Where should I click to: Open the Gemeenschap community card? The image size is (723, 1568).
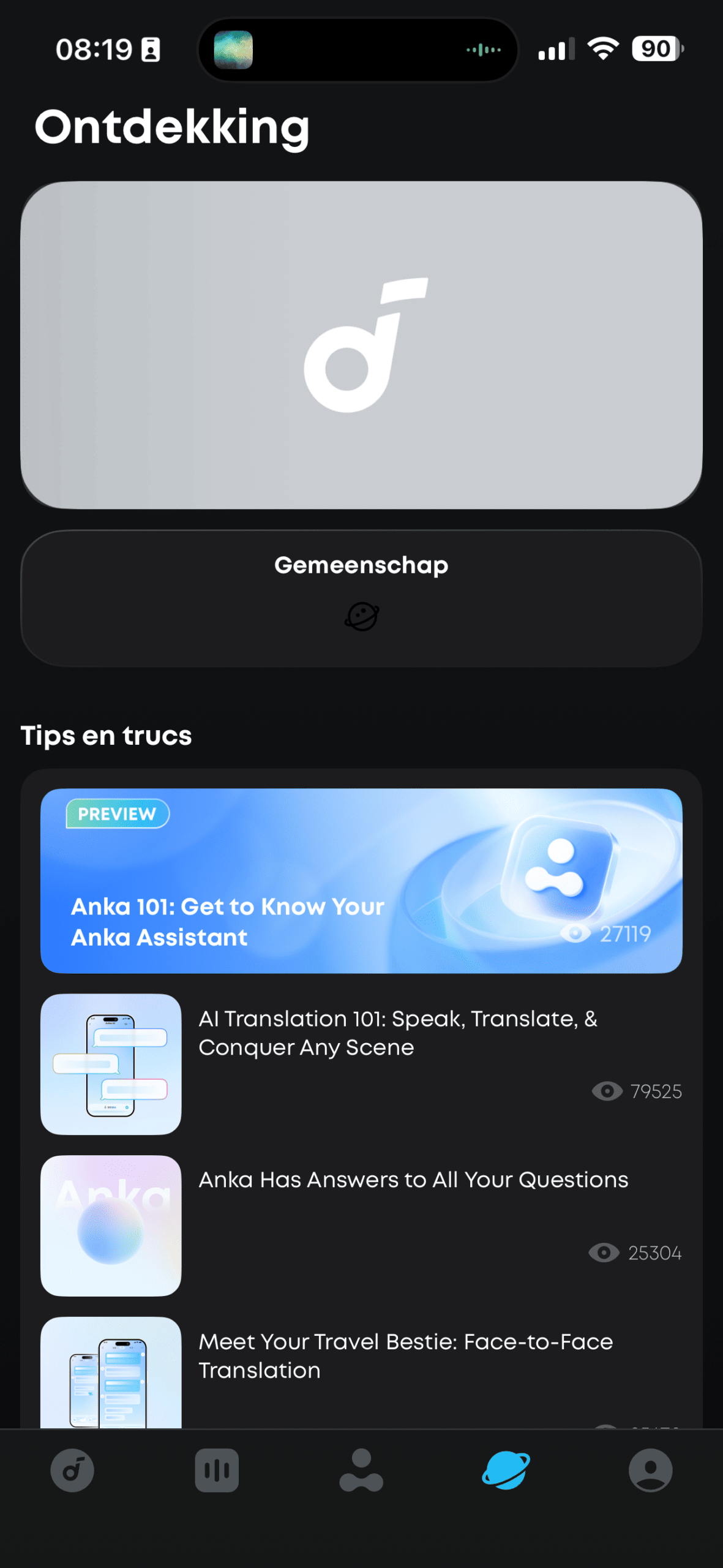click(x=361, y=598)
